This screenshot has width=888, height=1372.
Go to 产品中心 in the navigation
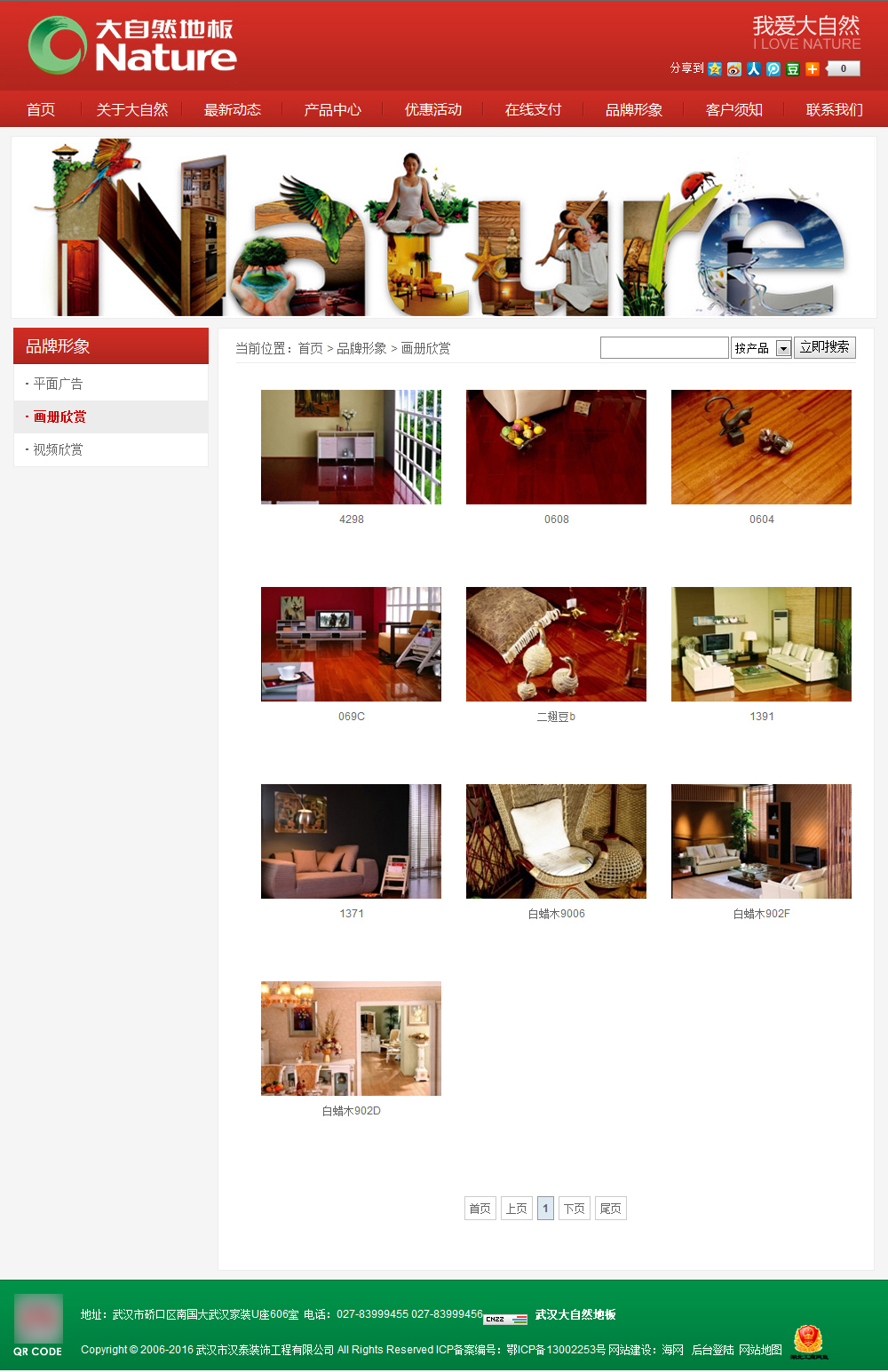(x=332, y=109)
